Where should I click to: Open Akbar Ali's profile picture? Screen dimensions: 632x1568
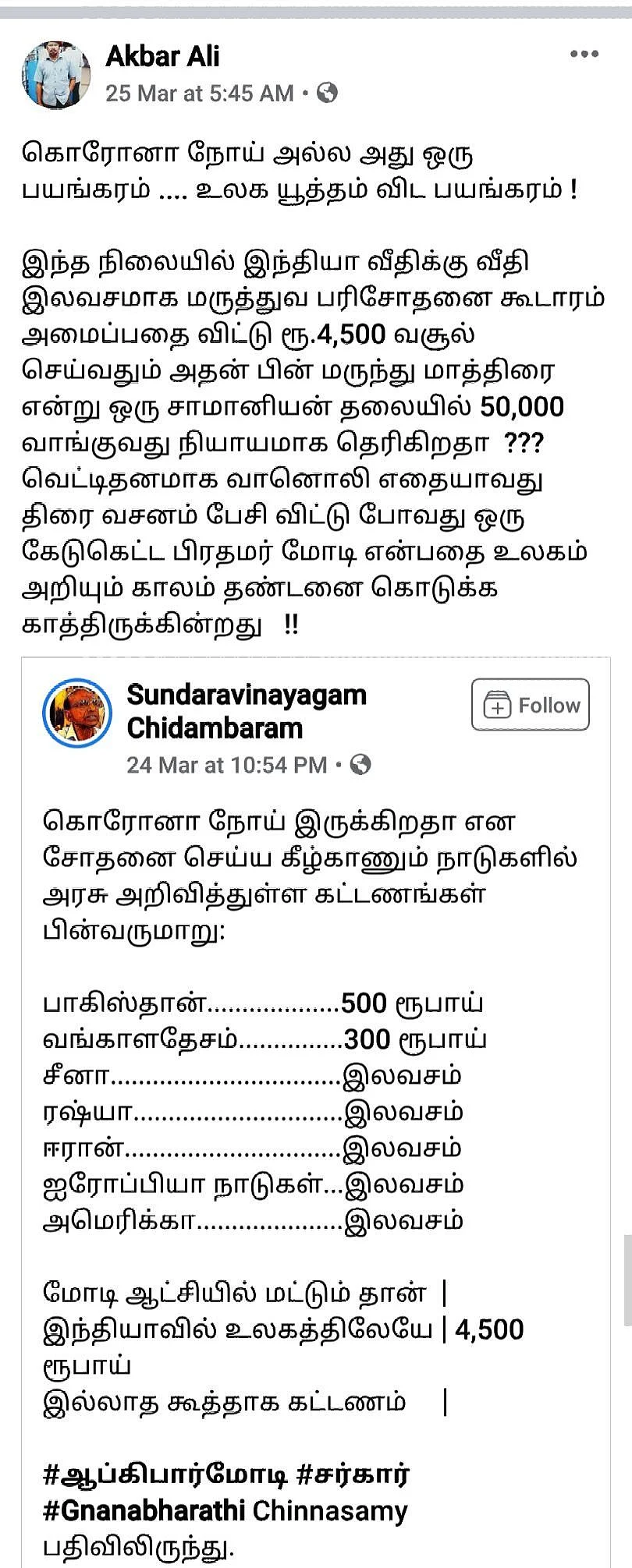point(56,75)
